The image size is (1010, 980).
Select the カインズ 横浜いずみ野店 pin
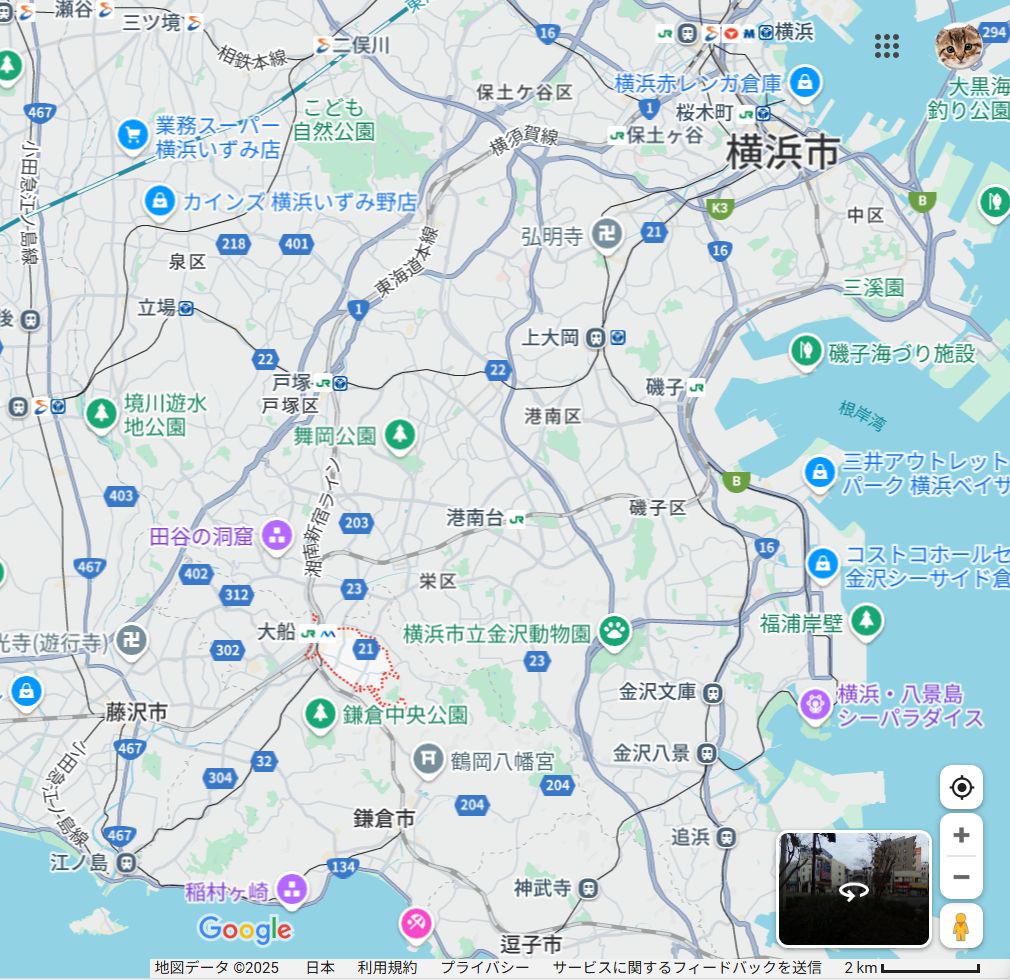[158, 201]
